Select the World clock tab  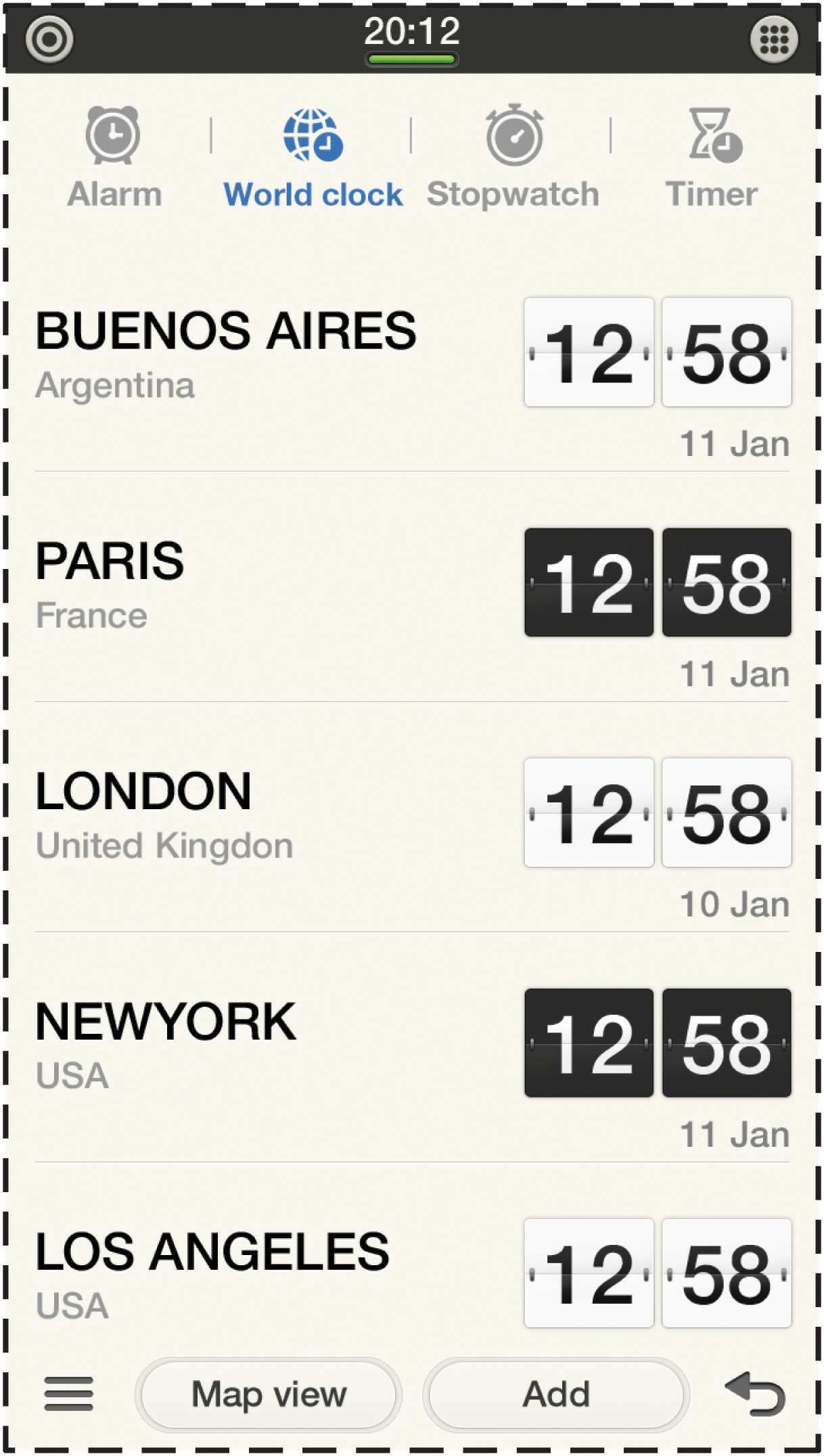pyautogui.click(x=313, y=157)
